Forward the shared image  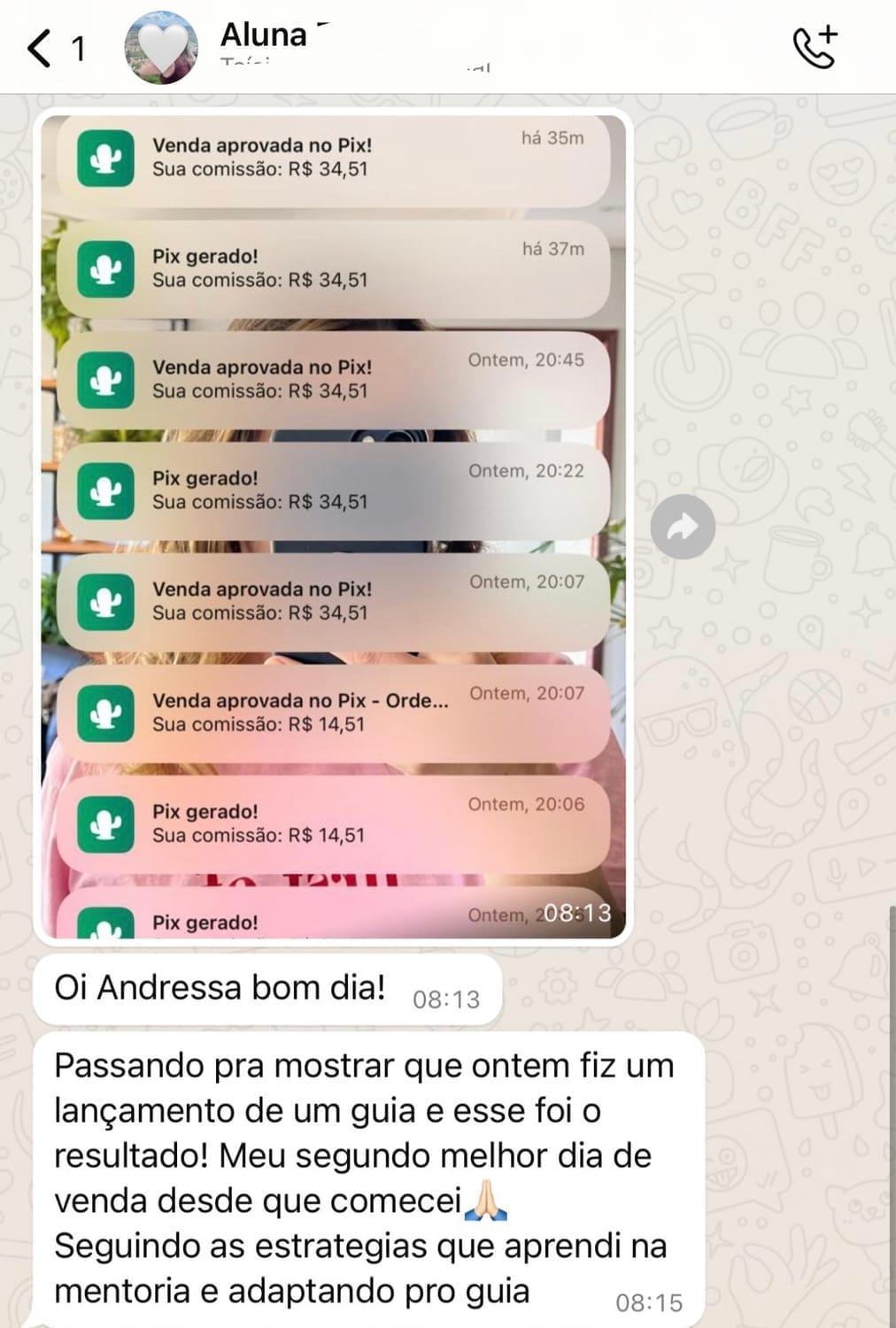[x=682, y=528]
